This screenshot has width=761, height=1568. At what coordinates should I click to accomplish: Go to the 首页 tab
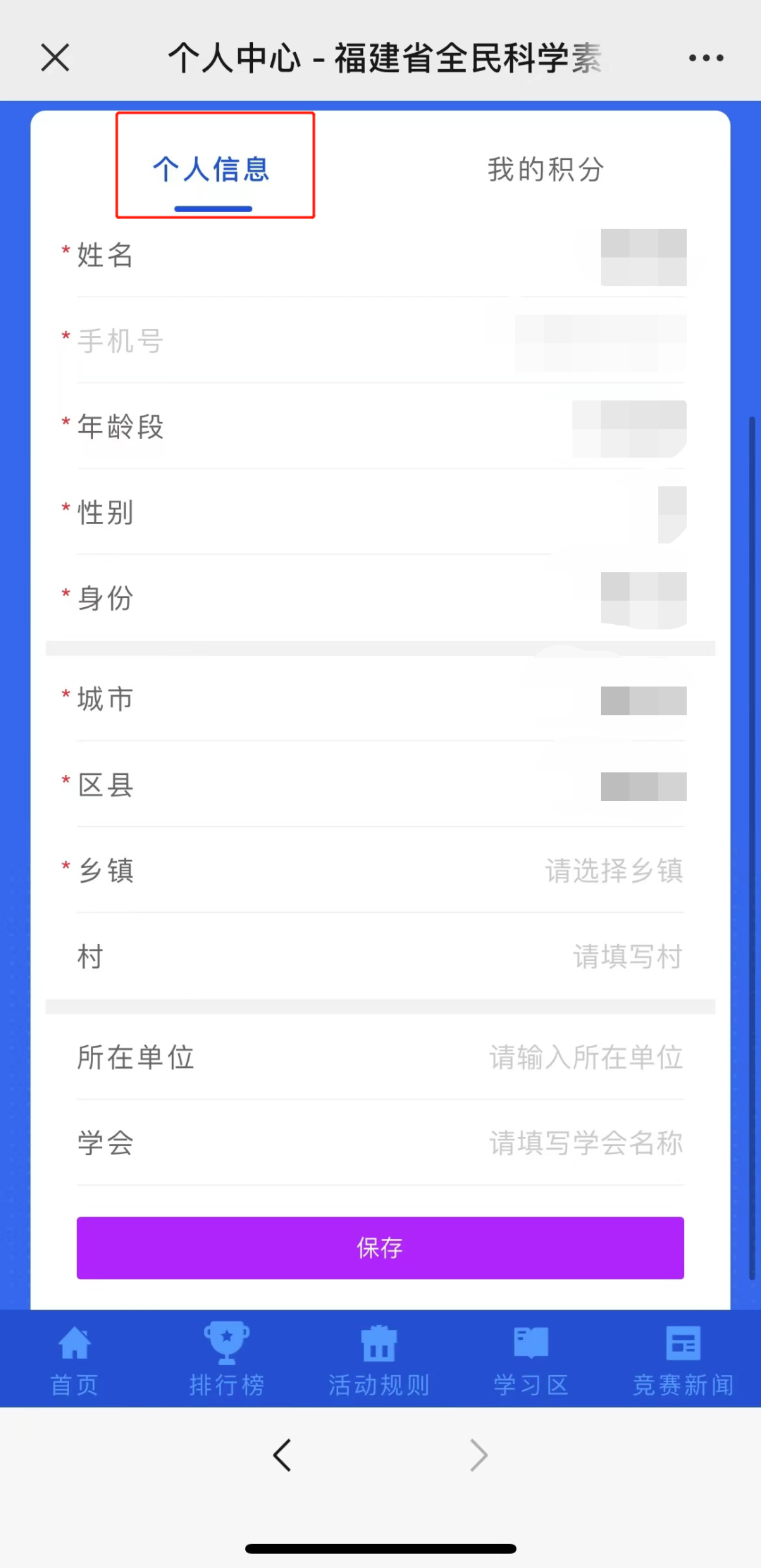tap(74, 1359)
